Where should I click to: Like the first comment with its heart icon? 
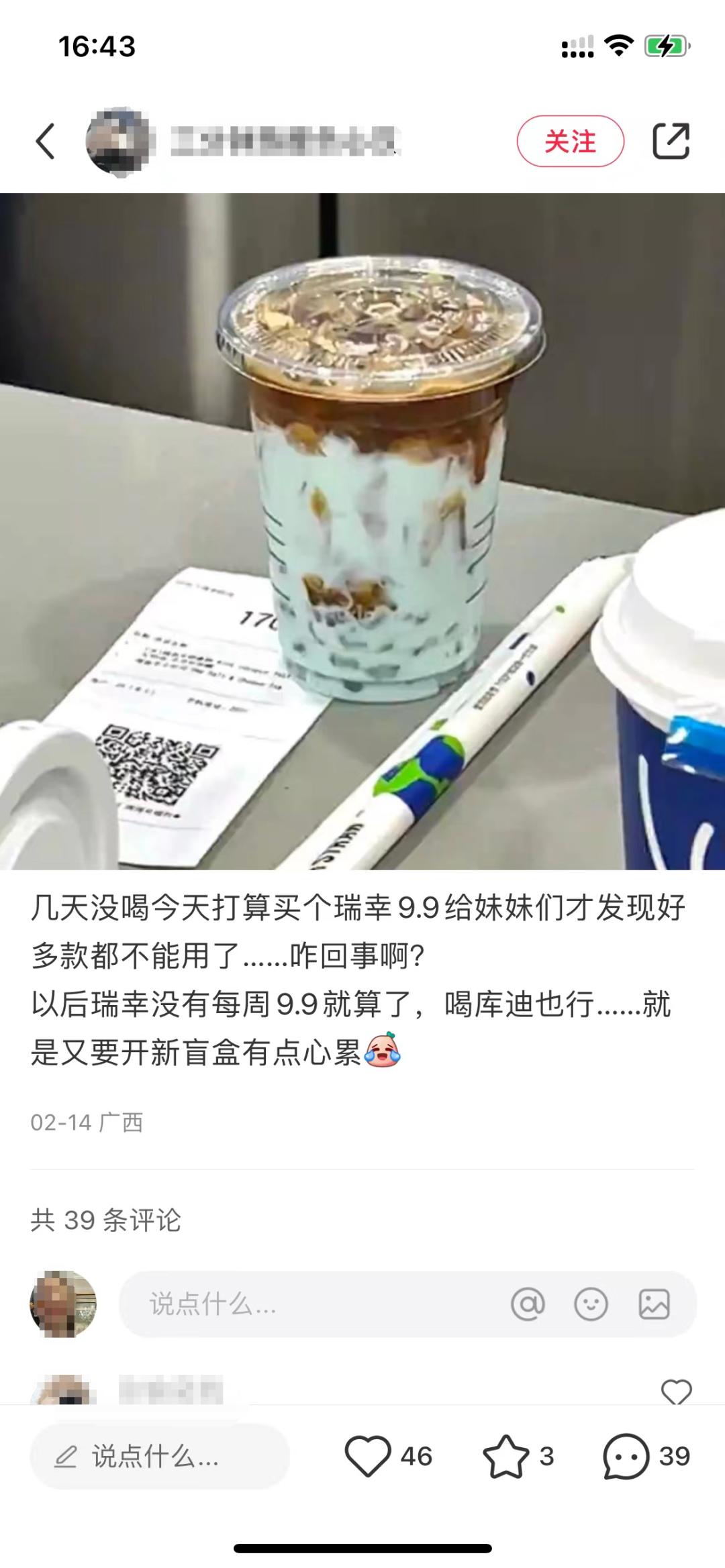click(676, 1391)
